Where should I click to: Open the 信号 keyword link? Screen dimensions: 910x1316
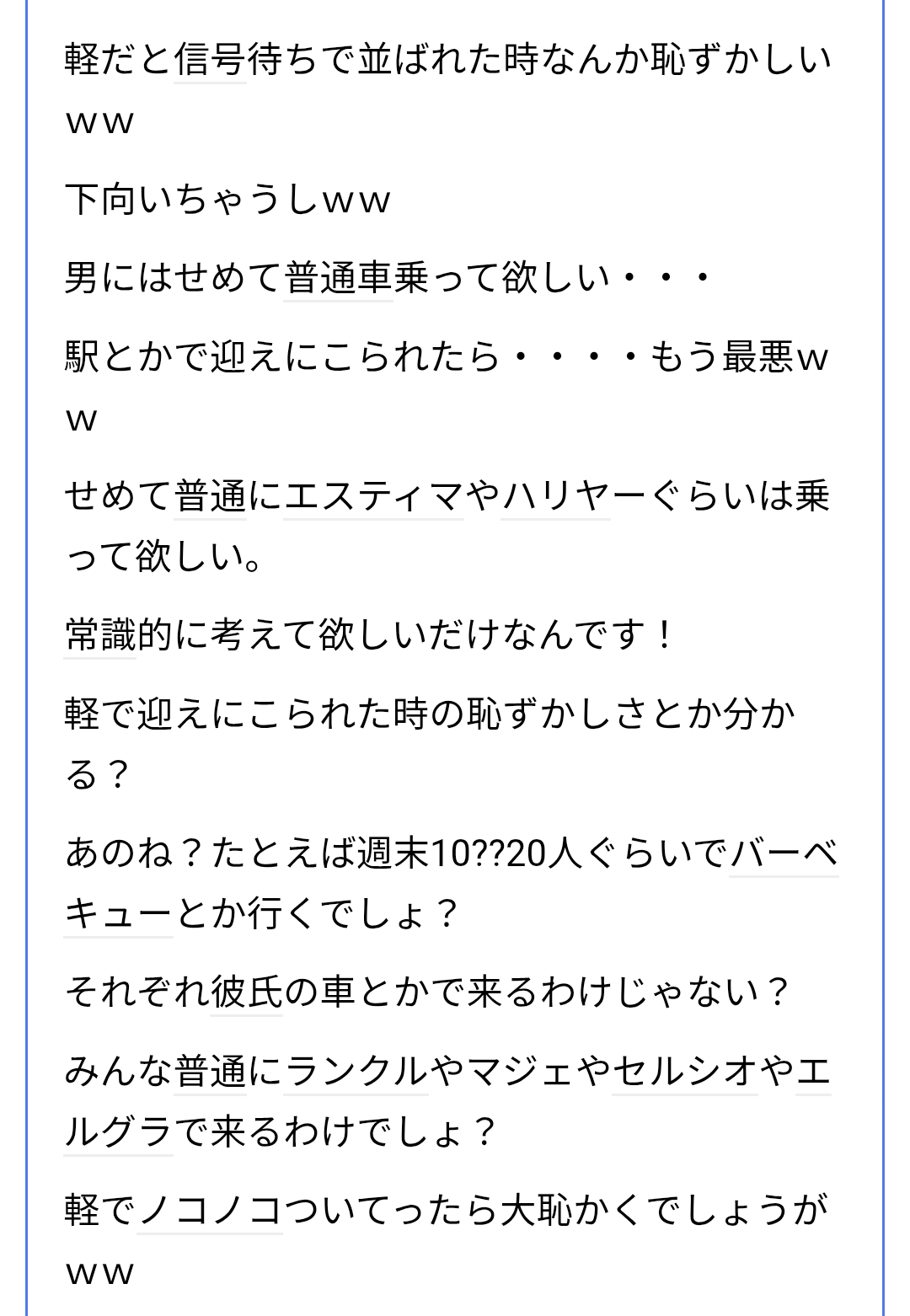tap(210, 60)
